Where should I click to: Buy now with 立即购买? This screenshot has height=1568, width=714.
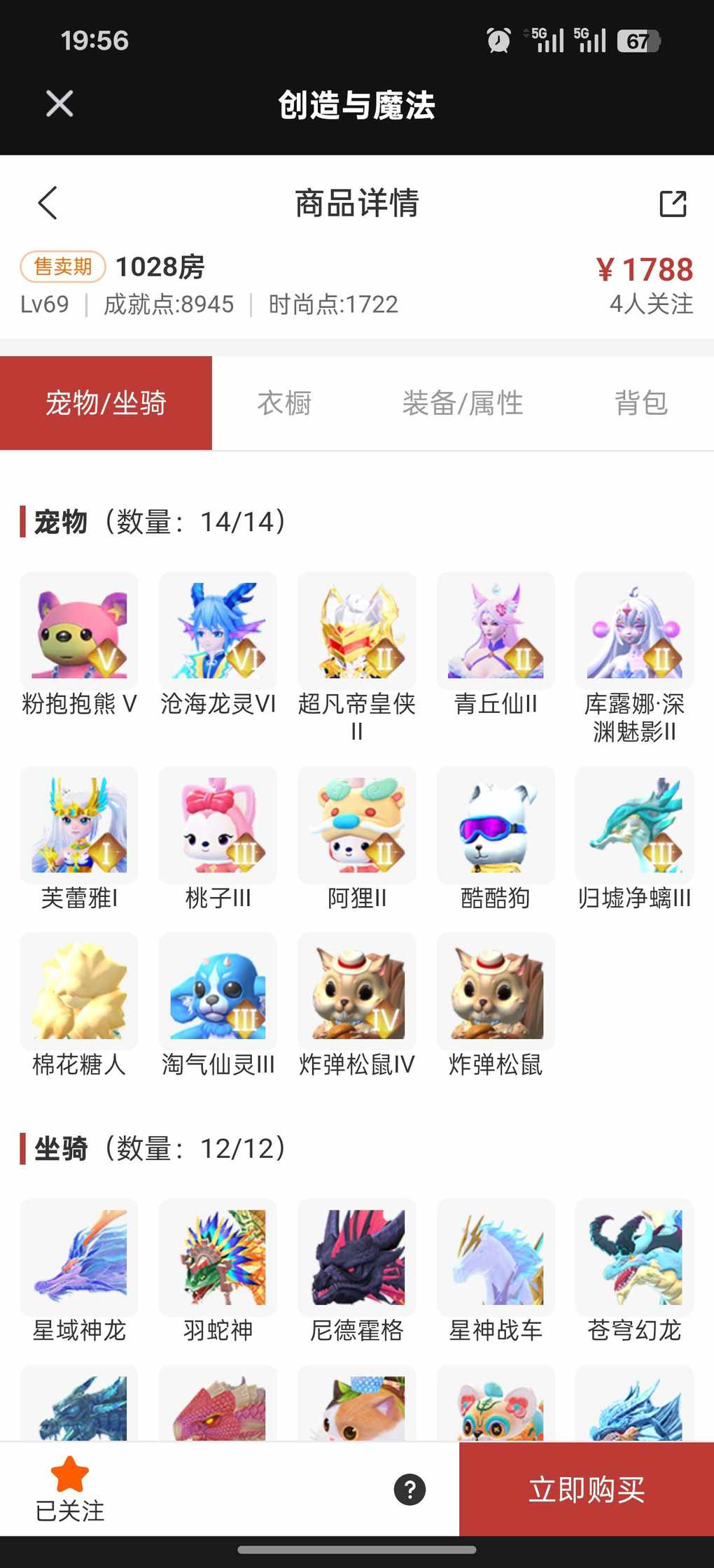tap(587, 1490)
